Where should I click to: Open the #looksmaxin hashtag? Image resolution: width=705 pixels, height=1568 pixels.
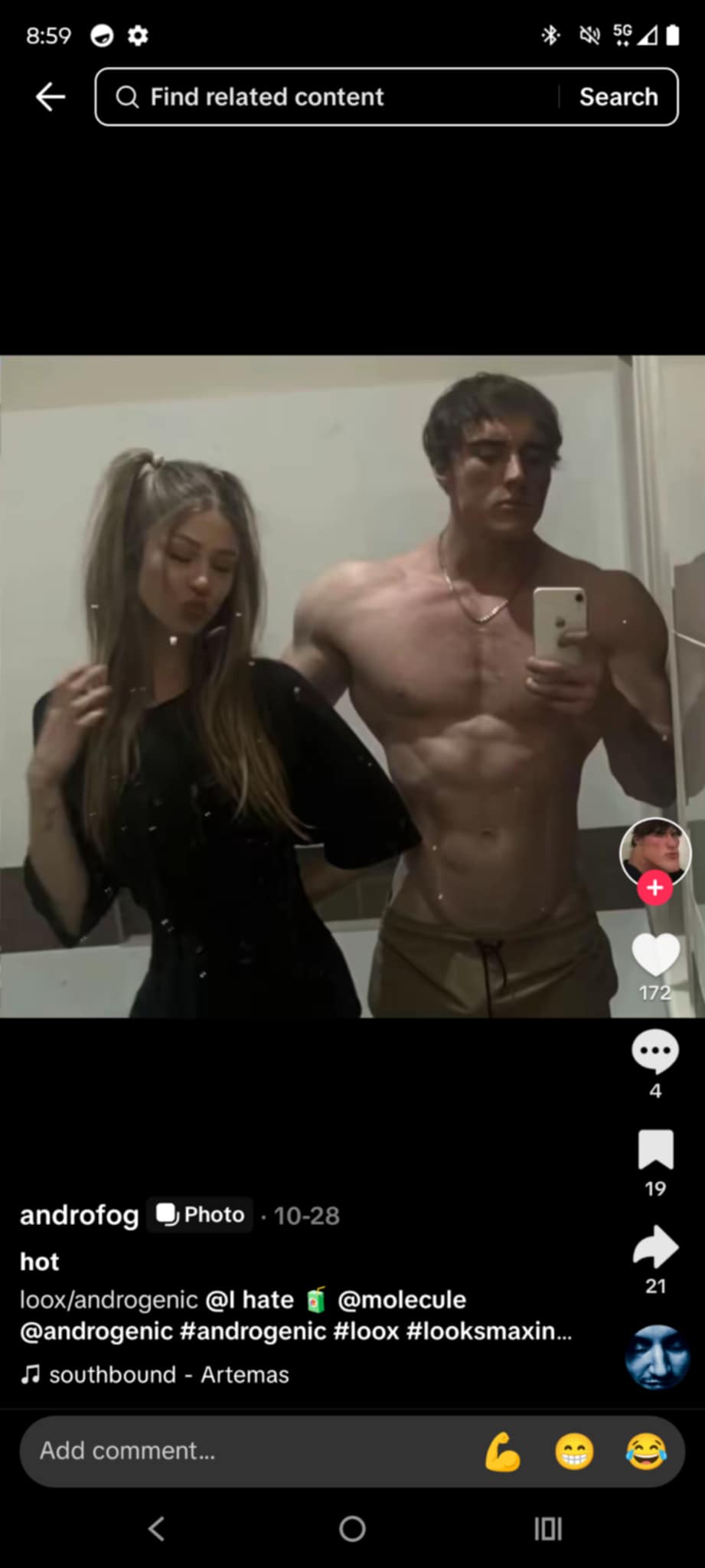pos(488,1331)
